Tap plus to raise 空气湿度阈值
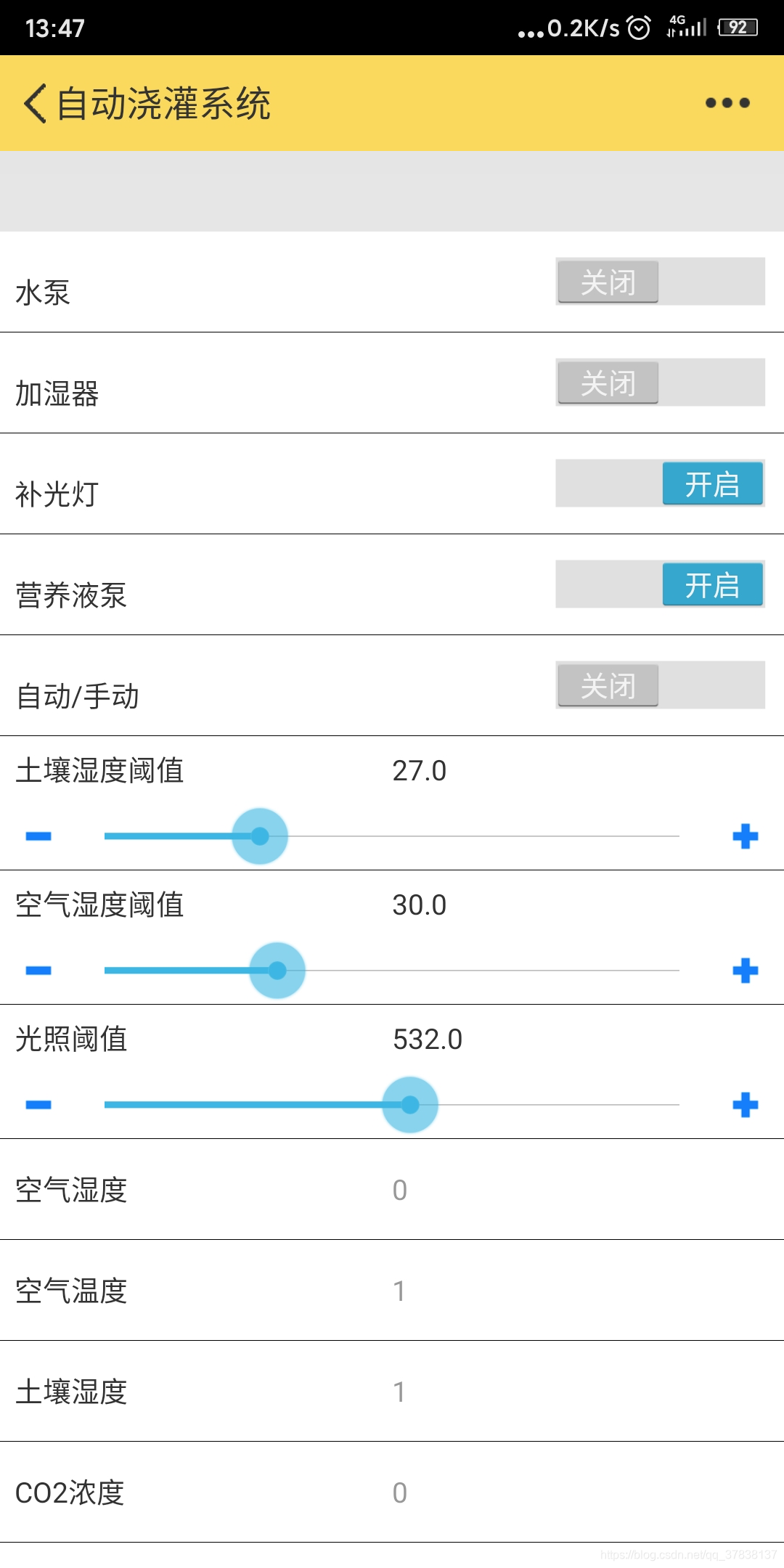Image resolution: width=784 pixels, height=1568 pixels. pyautogui.click(x=744, y=971)
